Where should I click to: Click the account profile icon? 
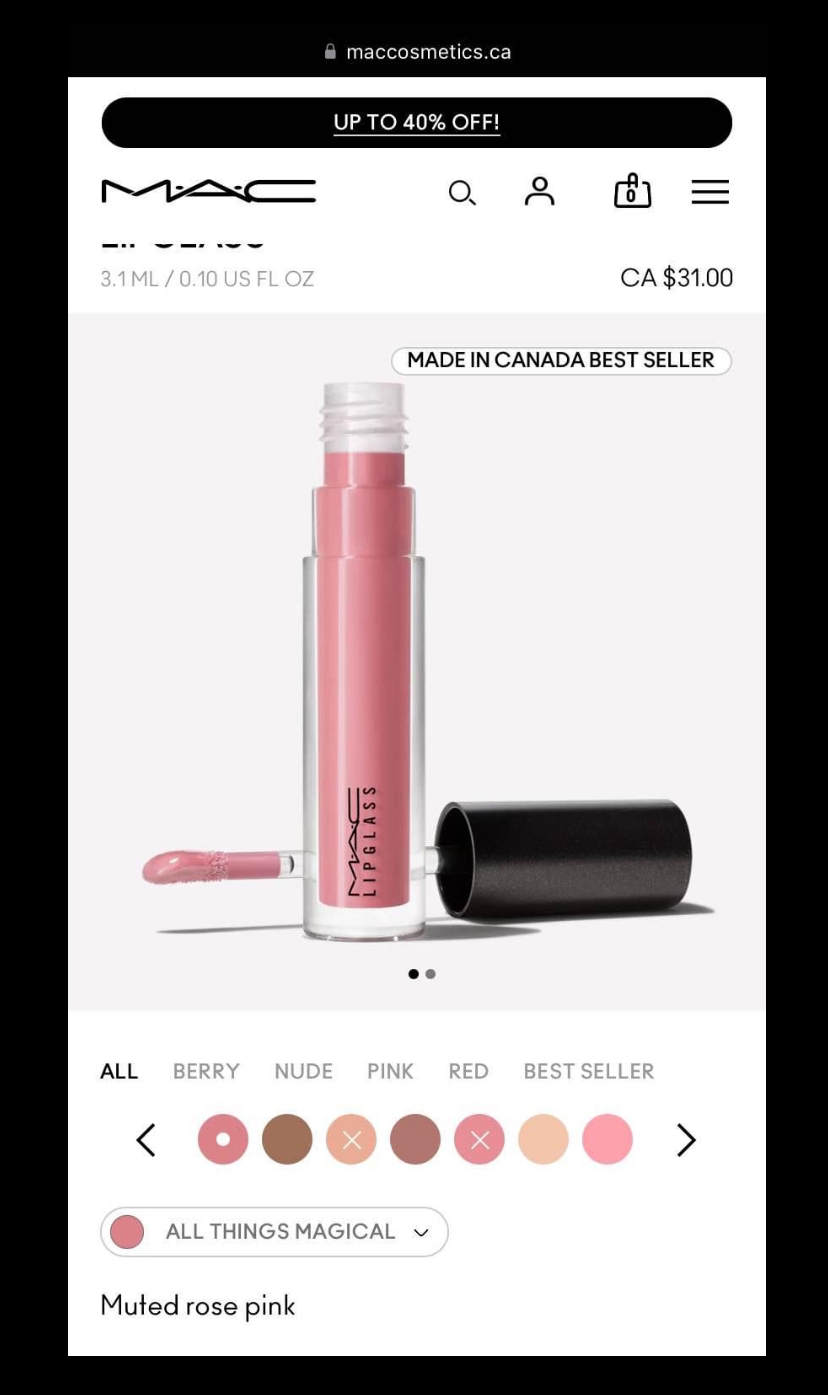click(x=540, y=191)
